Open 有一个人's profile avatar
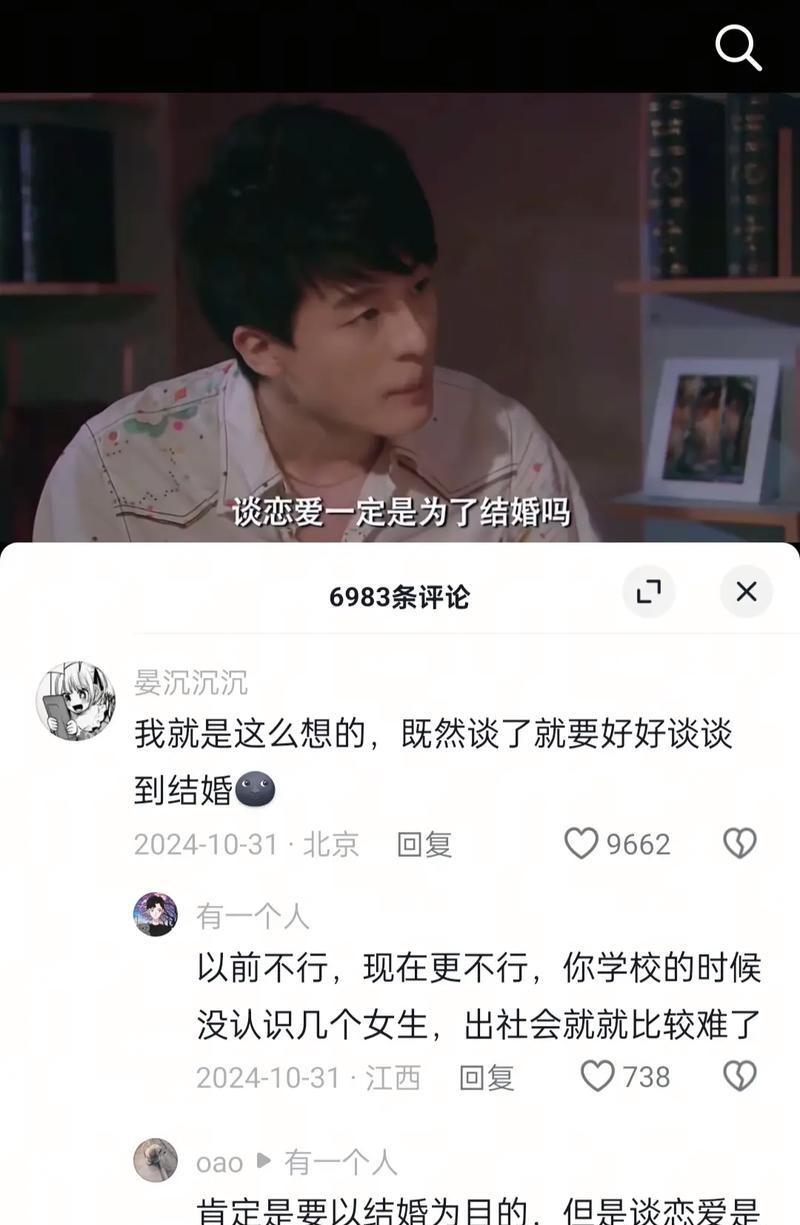Viewport: 800px width, 1225px height. [x=155, y=914]
